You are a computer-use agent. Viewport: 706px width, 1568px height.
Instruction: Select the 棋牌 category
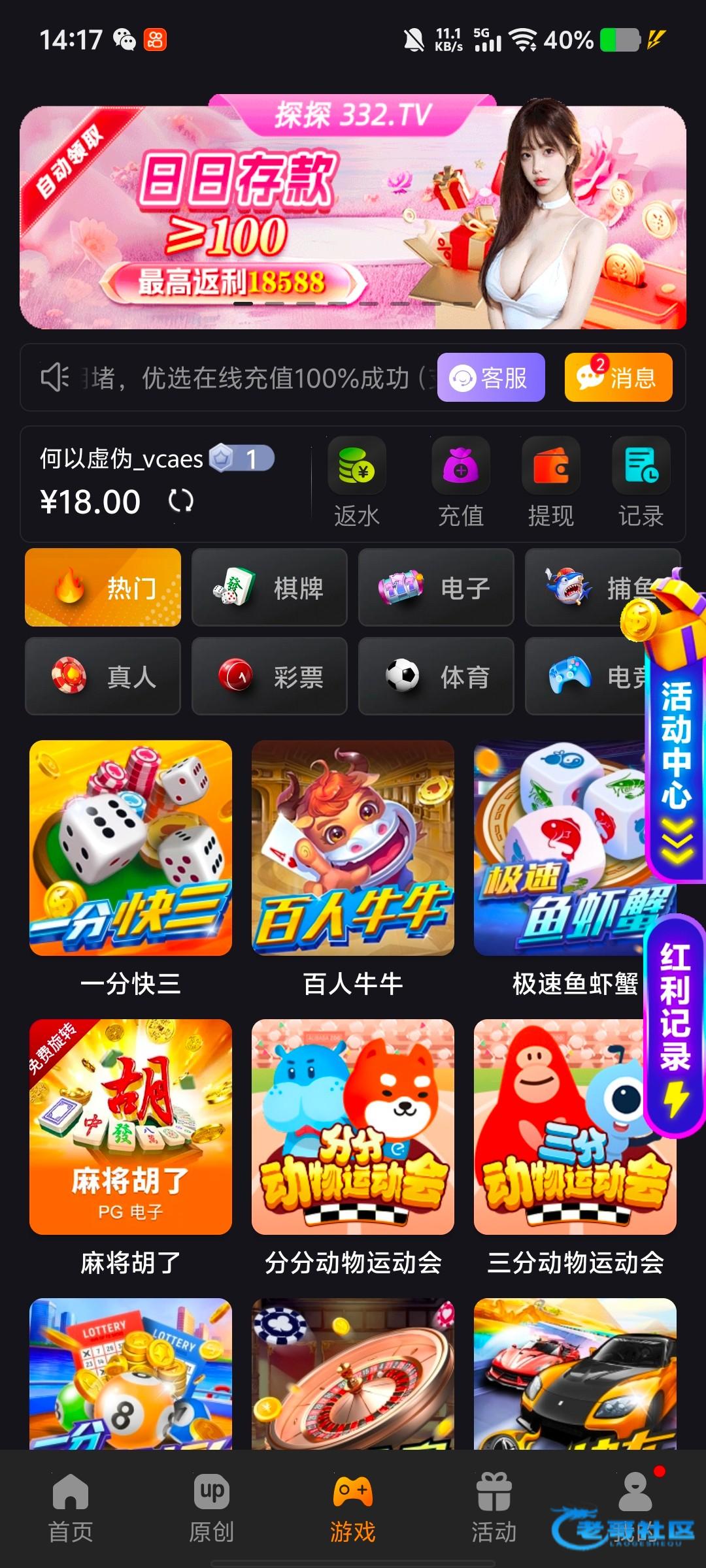[x=269, y=587]
